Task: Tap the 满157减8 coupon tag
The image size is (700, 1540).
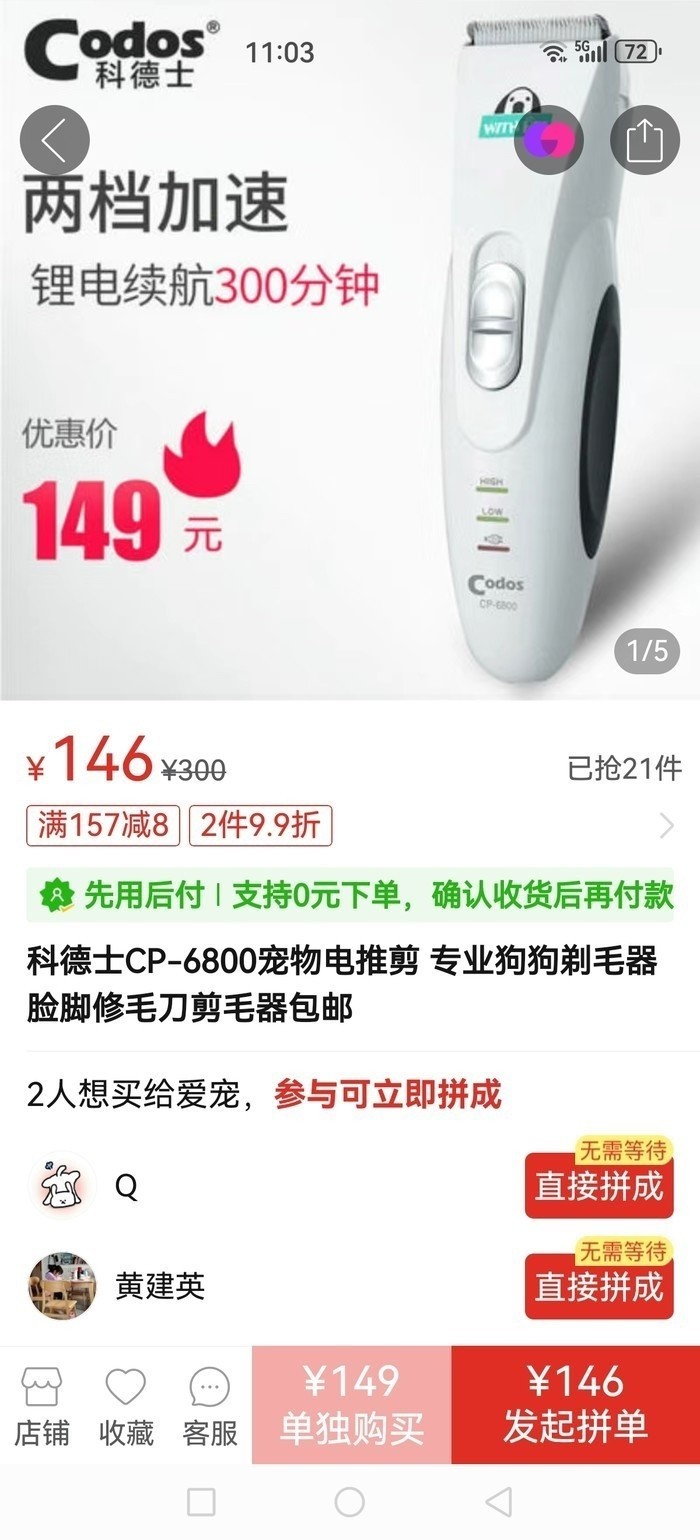Action: pos(103,826)
